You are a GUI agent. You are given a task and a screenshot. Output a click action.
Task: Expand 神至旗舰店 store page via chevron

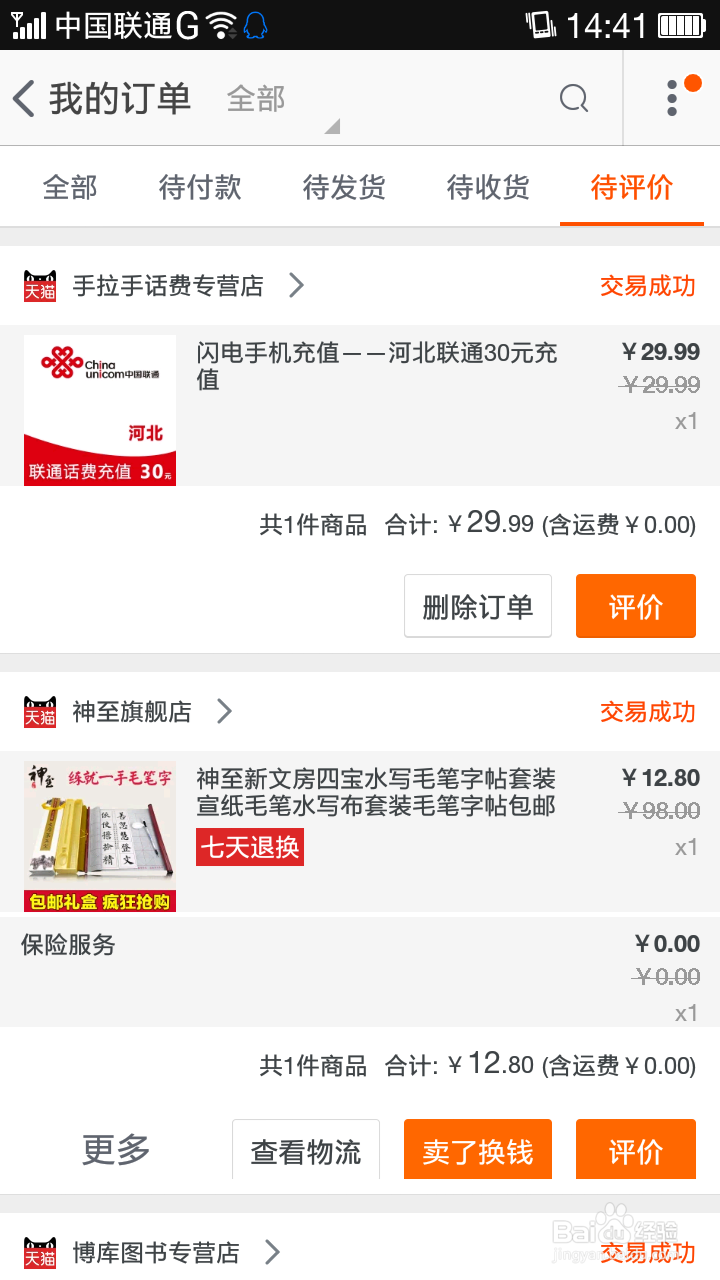(224, 712)
